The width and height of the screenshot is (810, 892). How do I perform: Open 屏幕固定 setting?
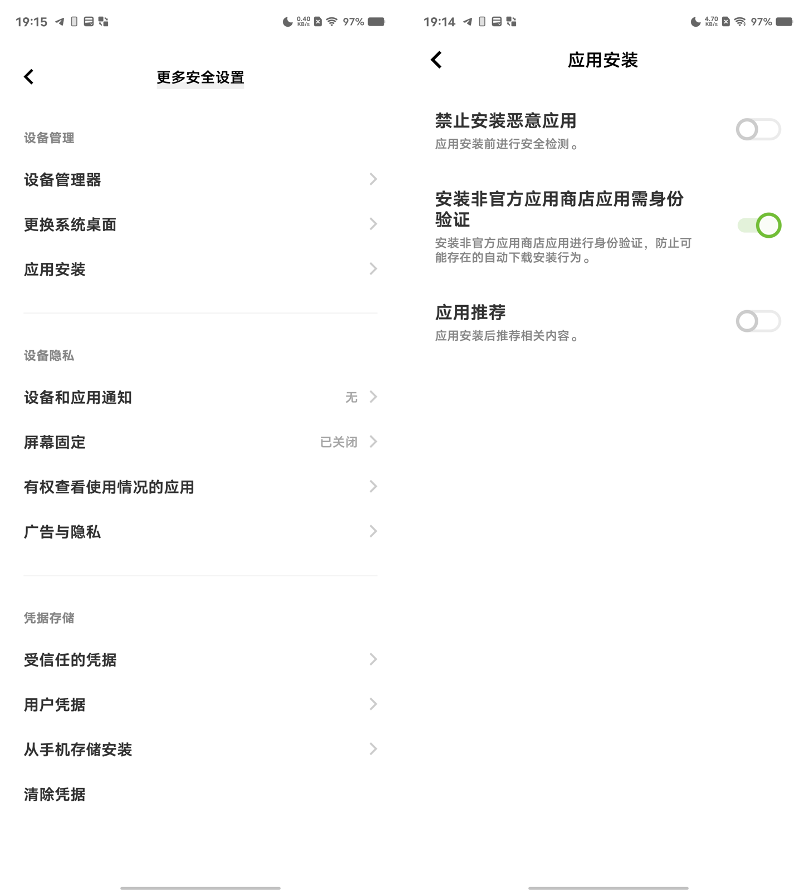[x=200, y=442]
